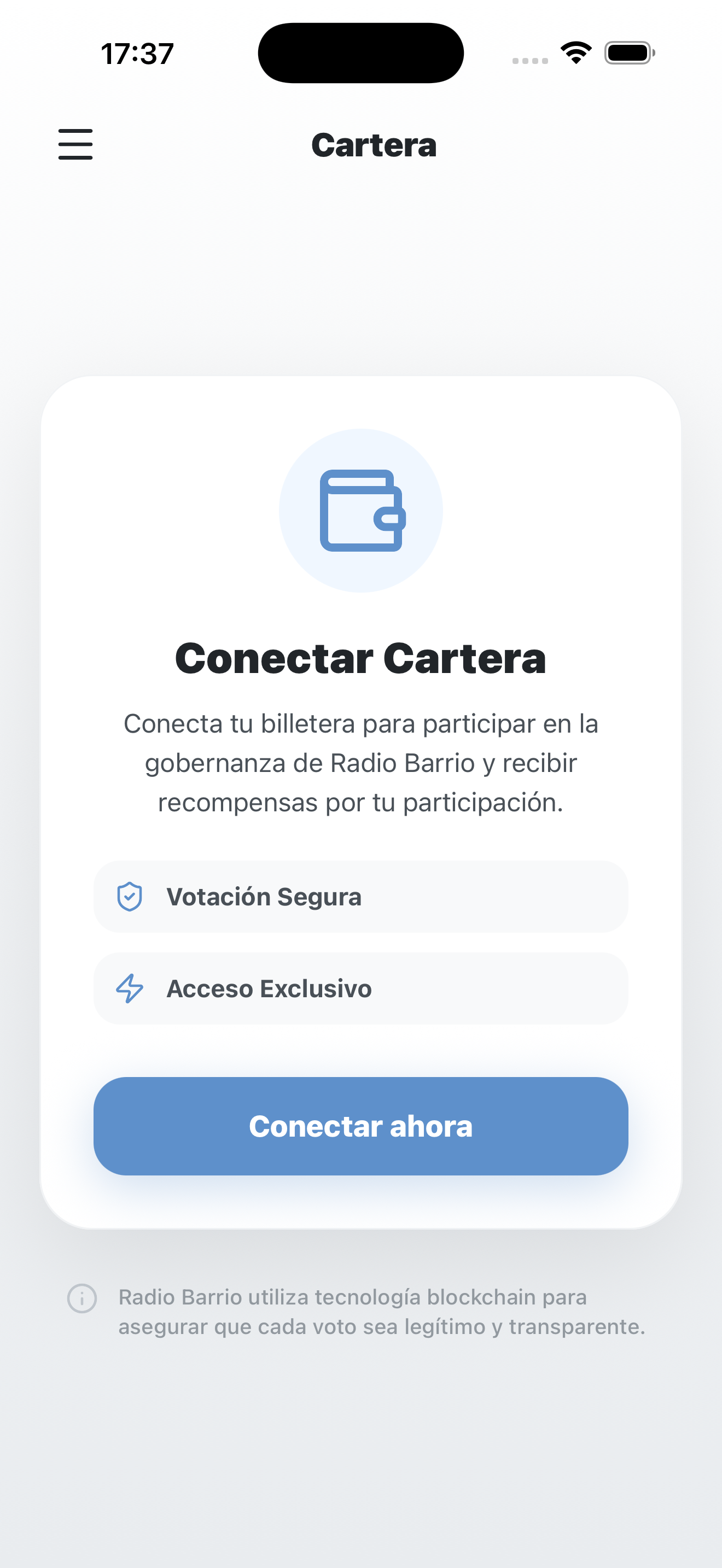Image resolution: width=722 pixels, height=1568 pixels.
Task: Select the Acceso Exclusivo feature row
Action: pos(360,988)
